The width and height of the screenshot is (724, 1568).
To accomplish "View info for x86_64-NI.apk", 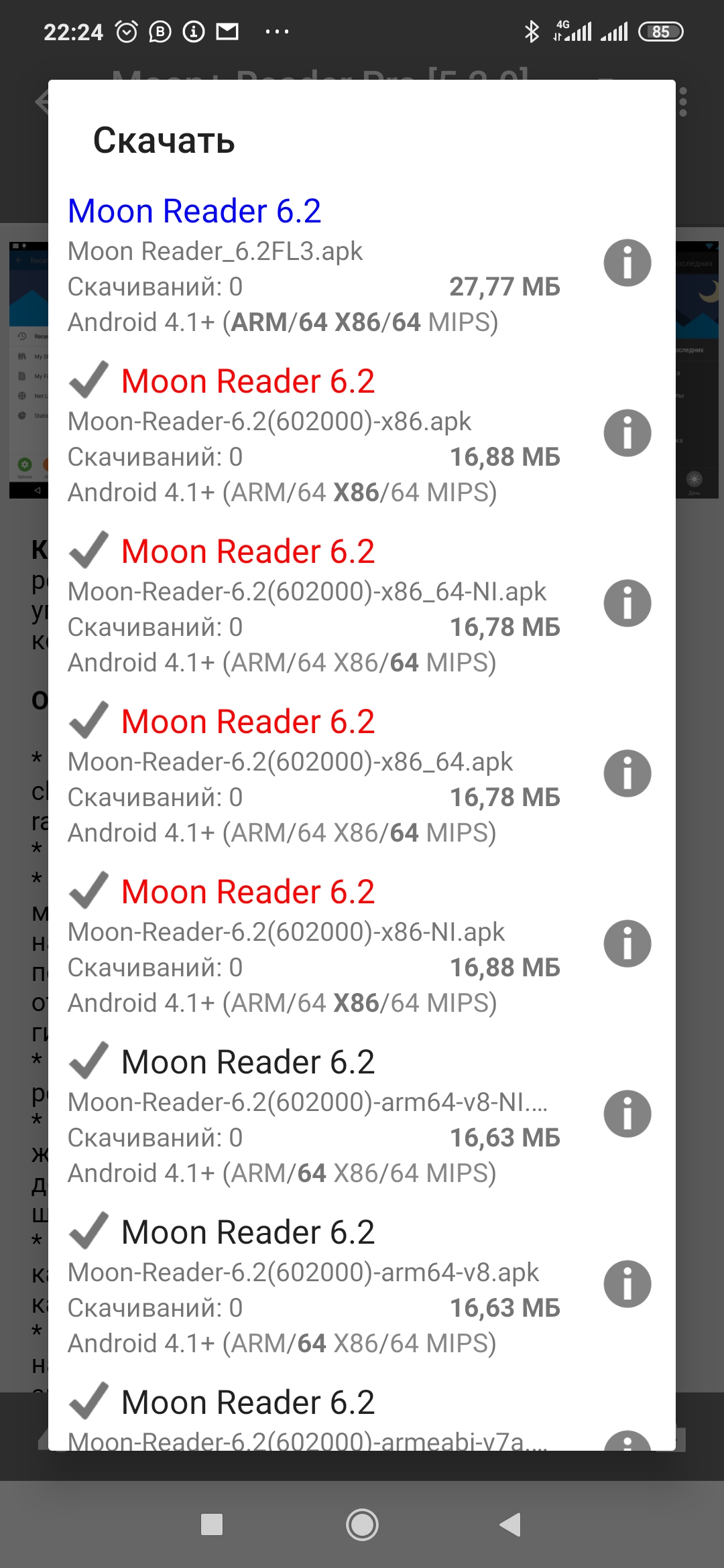I will click(627, 603).
